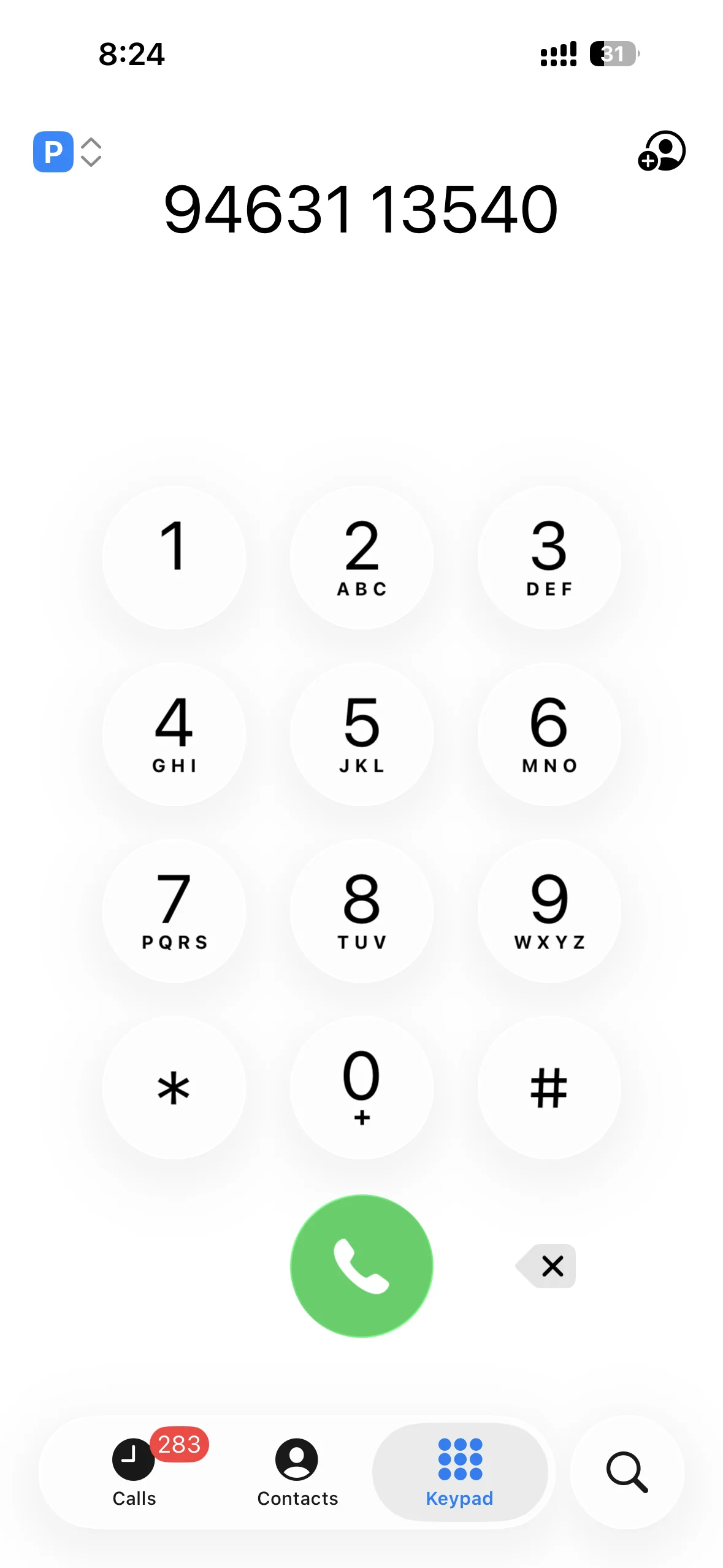
Task: Tap the 8 TUV key
Action: pyautogui.click(x=362, y=911)
